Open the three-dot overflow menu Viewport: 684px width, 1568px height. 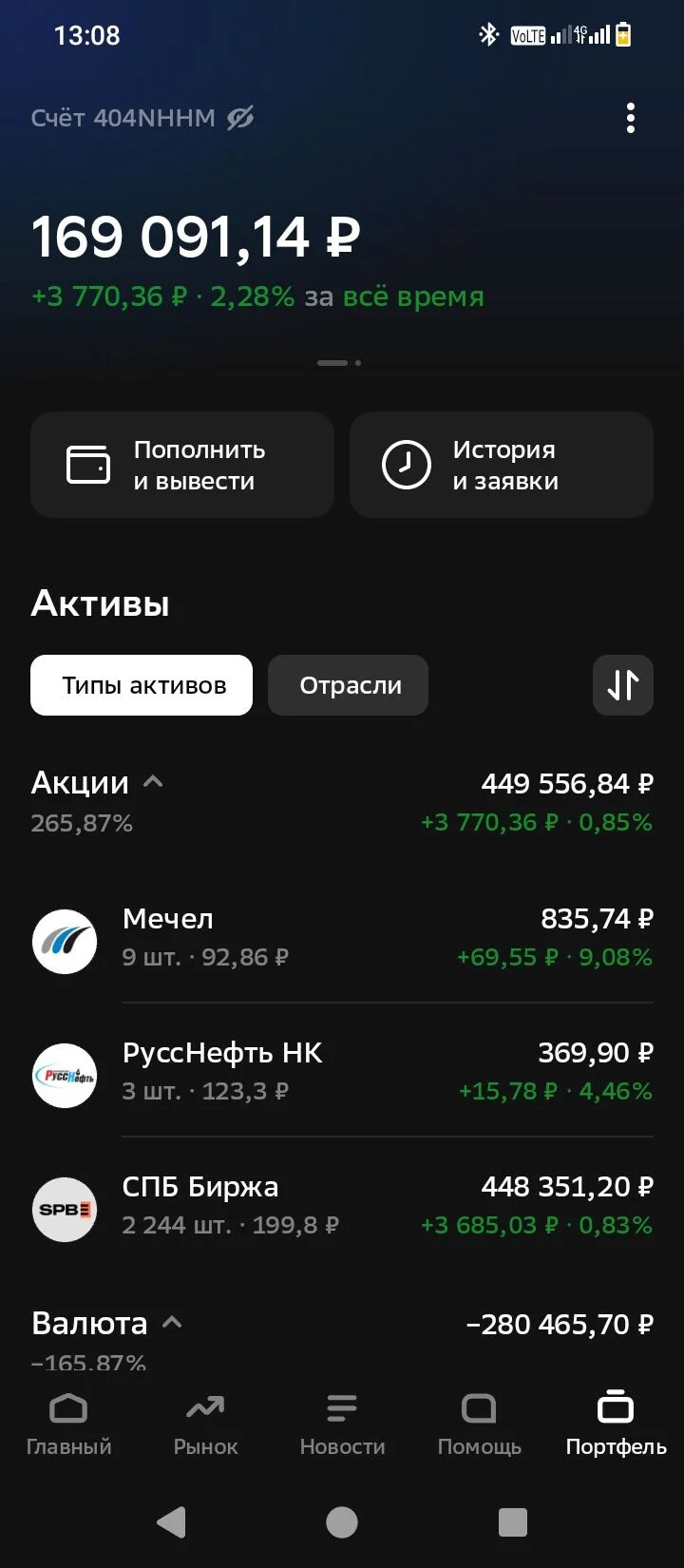[x=631, y=118]
